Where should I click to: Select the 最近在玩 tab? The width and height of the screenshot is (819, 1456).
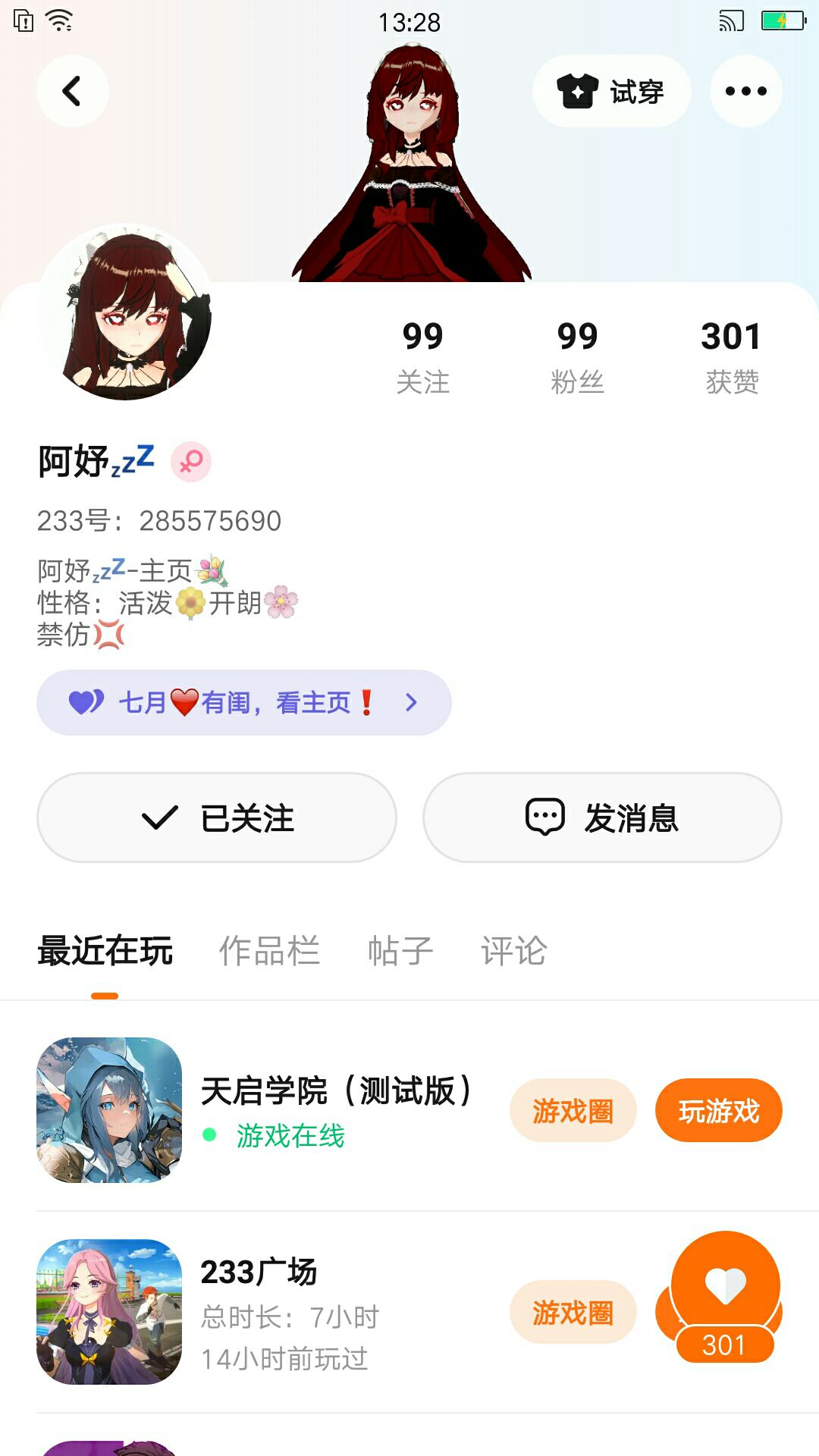tap(105, 951)
